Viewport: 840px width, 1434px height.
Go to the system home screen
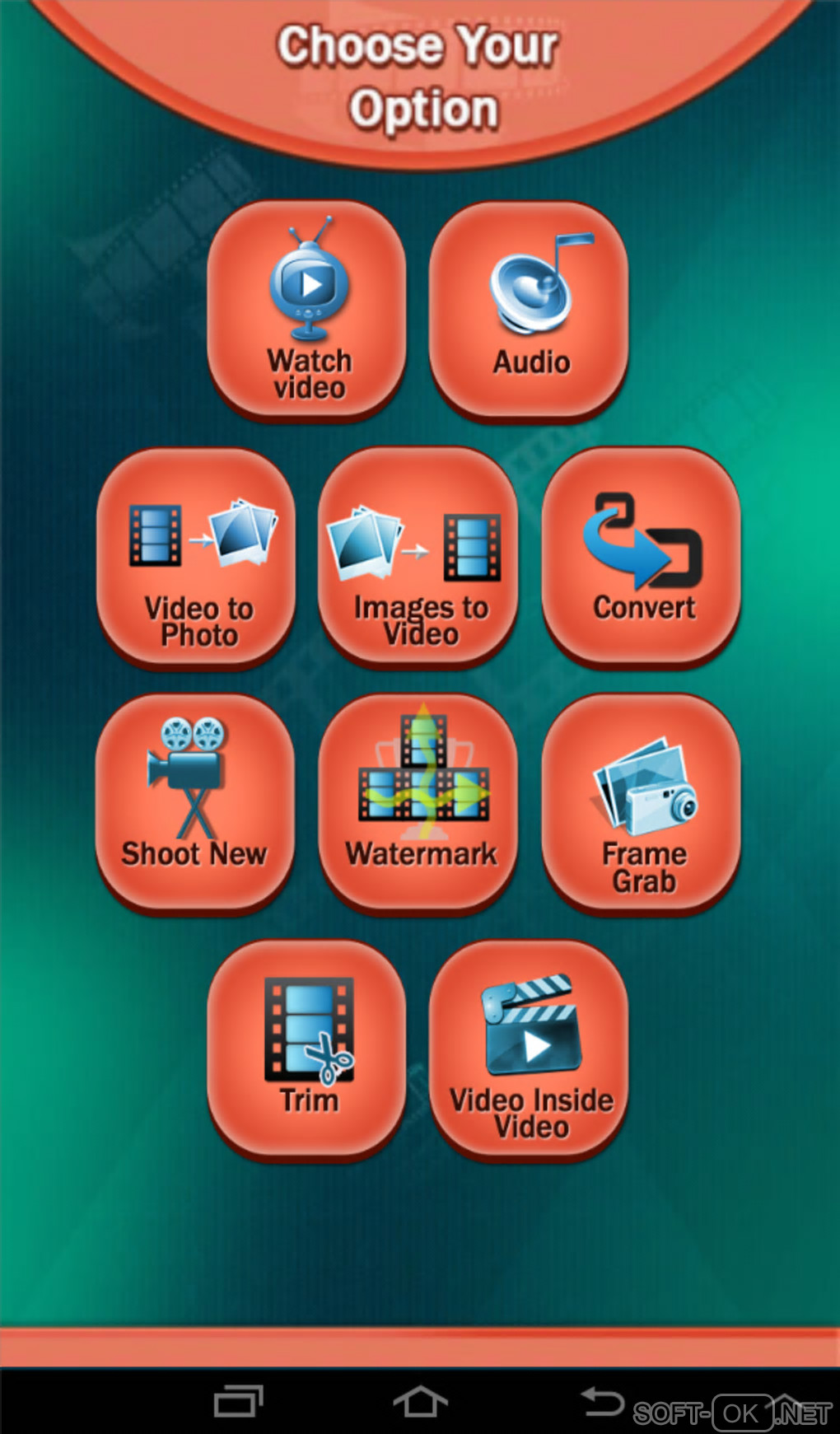420,1402
